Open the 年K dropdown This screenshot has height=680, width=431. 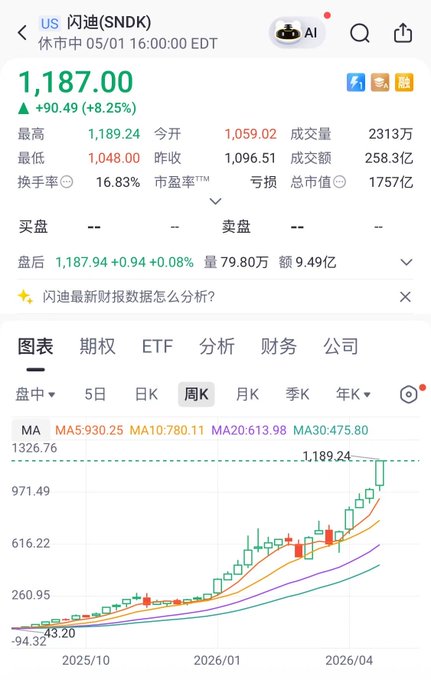[353, 394]
